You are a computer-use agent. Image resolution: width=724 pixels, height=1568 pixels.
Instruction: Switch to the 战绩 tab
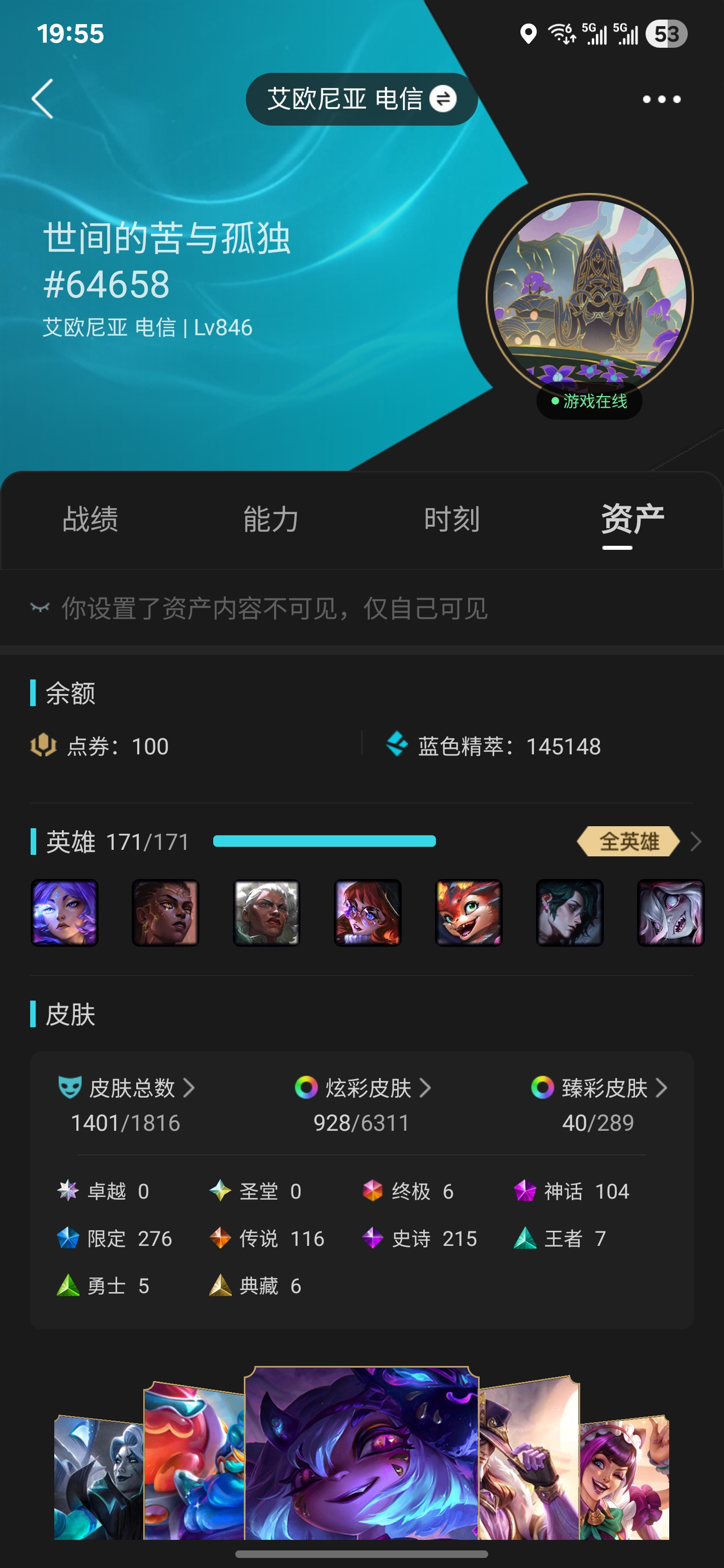pos(90,519)
